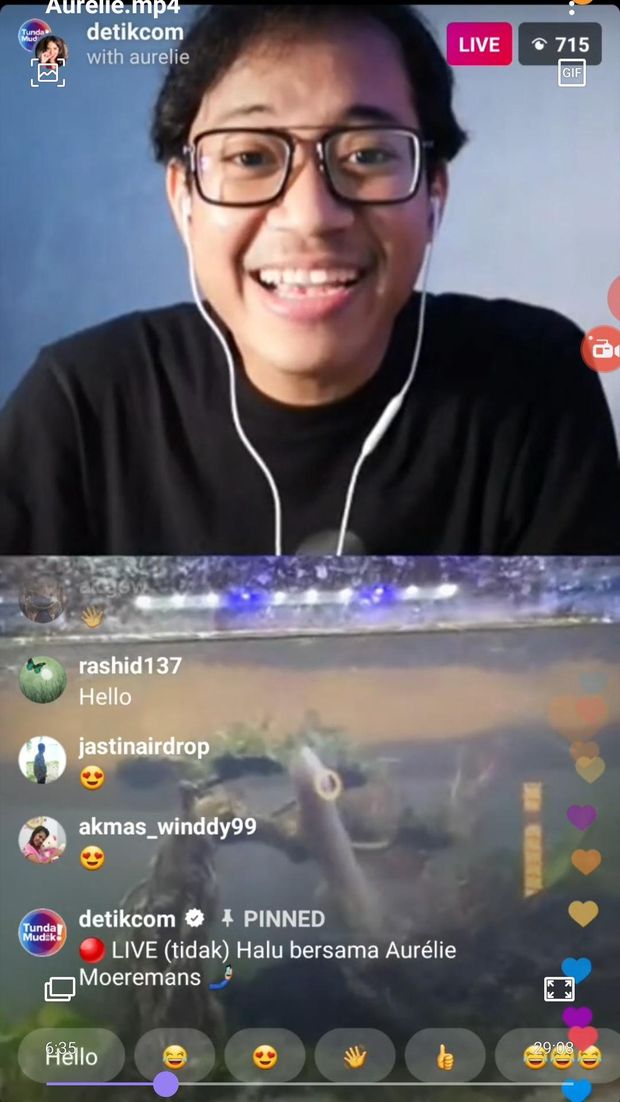620x1102 pixels.
Task: Create a GIF from this video
Action: click(571, 73)
